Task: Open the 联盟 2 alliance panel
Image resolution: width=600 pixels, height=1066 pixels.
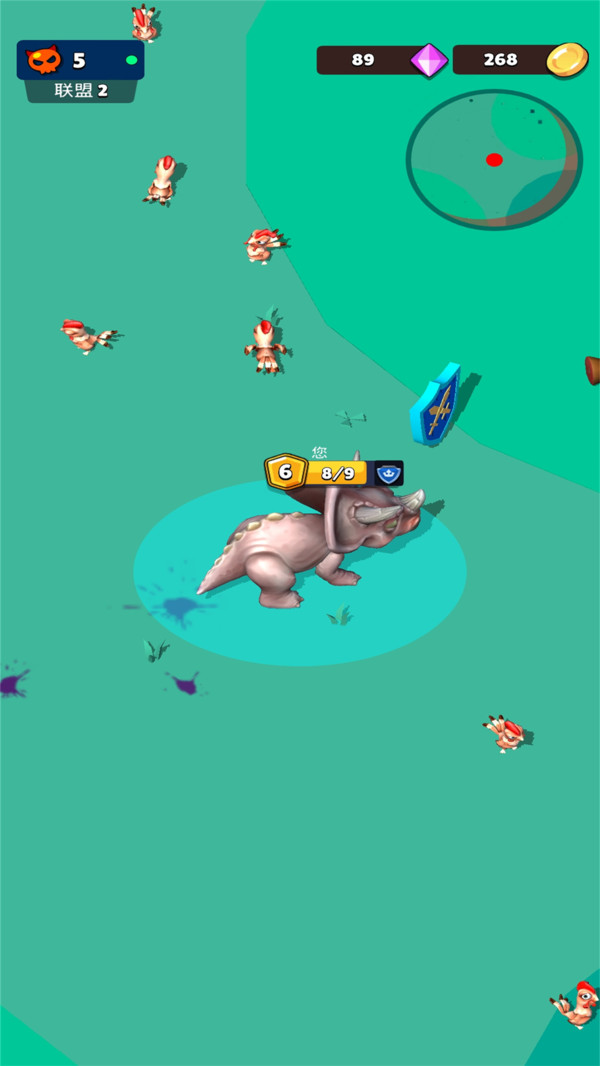Action: tap(81, 91)
